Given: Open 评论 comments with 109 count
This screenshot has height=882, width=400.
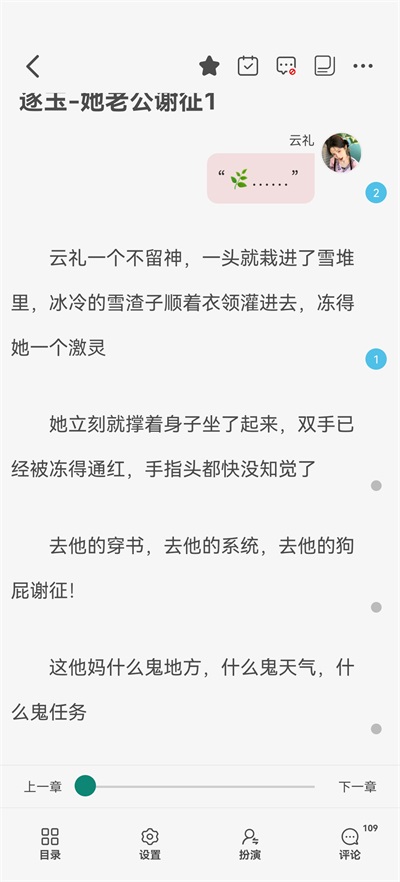Looking at the screenshot, I should pyautogui.click(x=350, y=844).
